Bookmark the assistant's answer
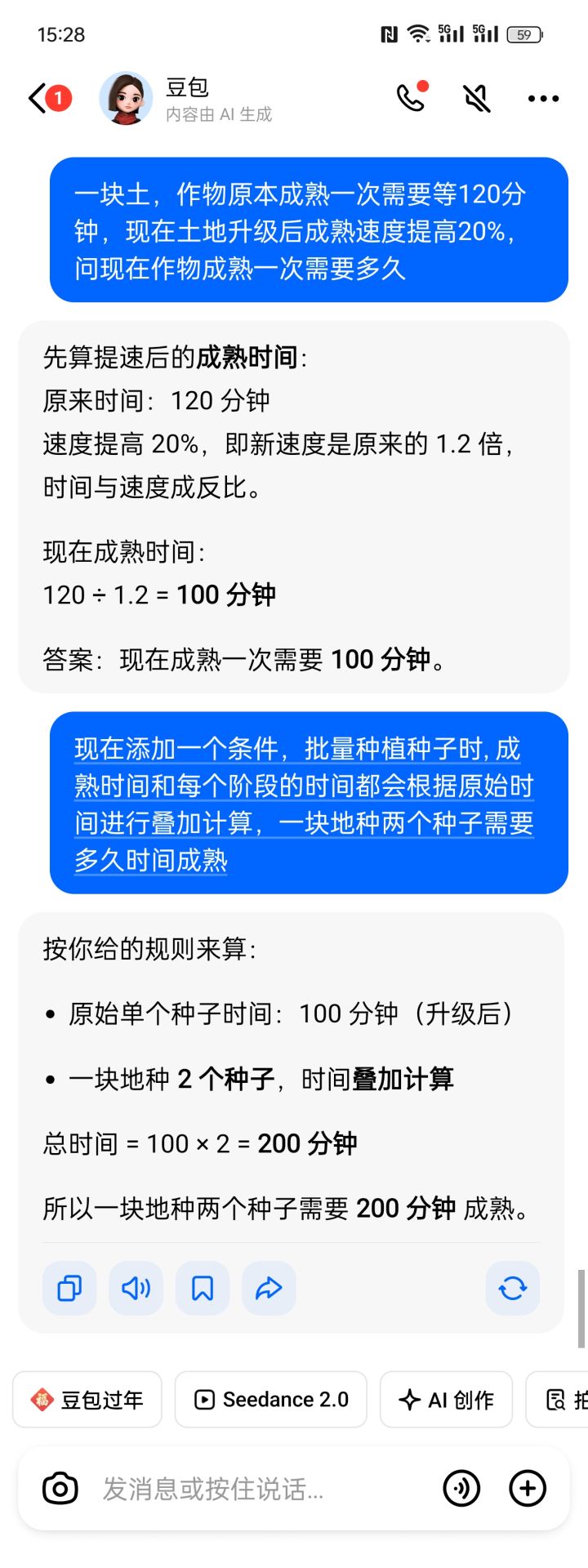 (203, 1288)
